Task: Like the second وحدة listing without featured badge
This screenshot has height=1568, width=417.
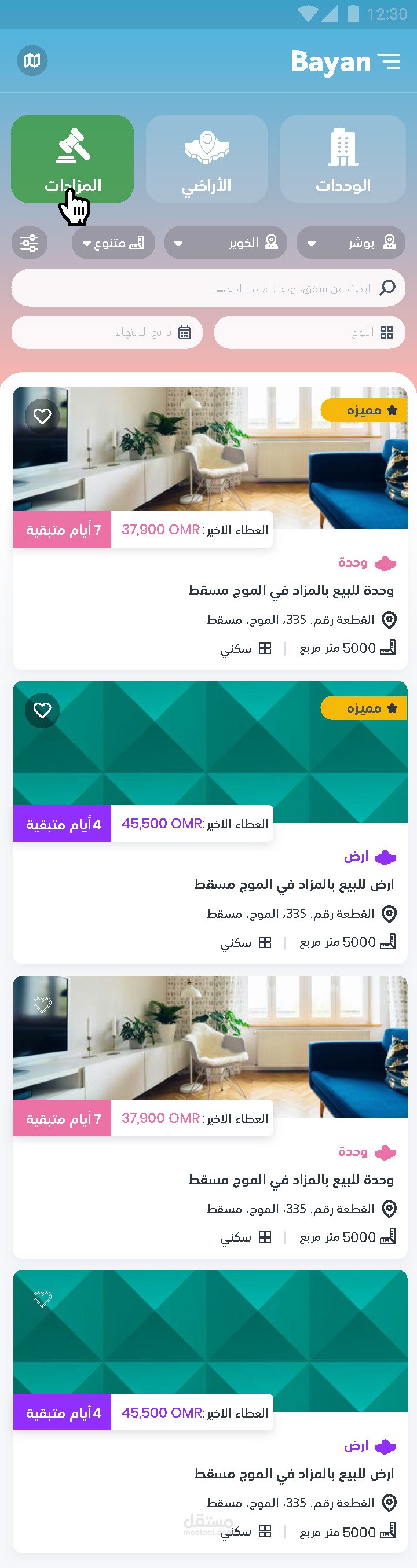Action: pyautogui.click(x=42, y=1005)
